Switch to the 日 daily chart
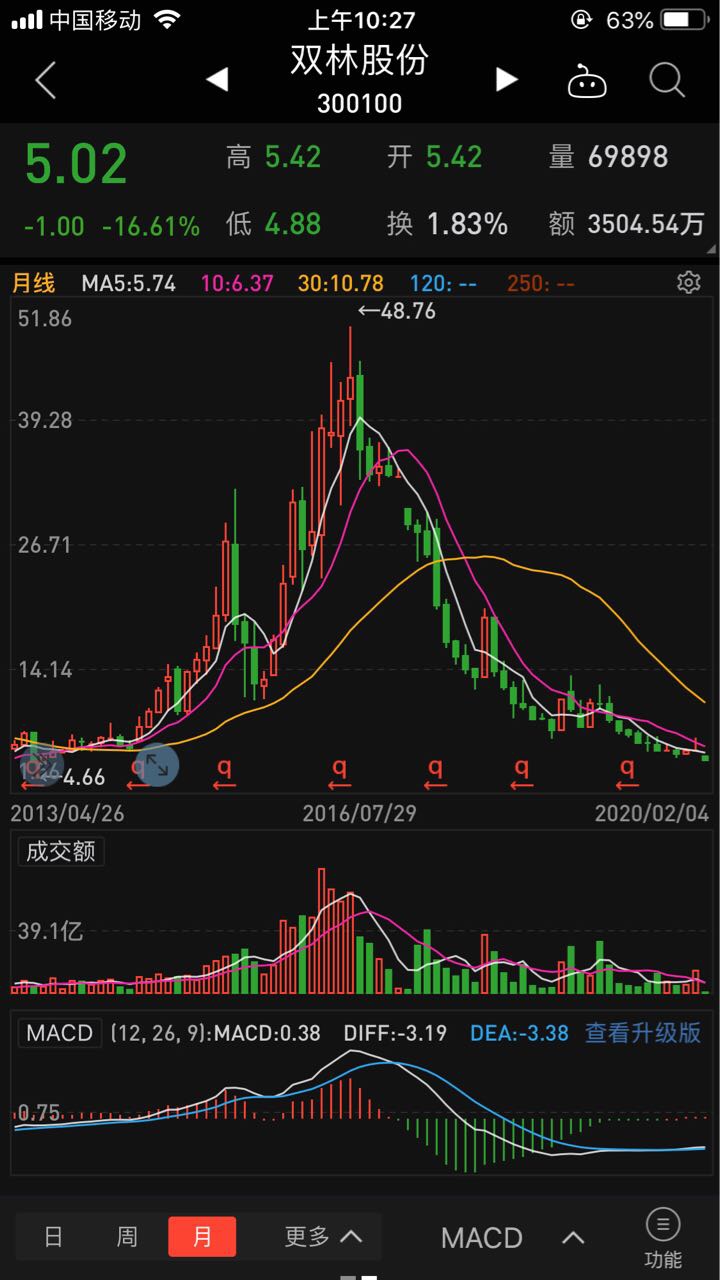This screenshot has height=1280, width=720. coord(53,1237)
